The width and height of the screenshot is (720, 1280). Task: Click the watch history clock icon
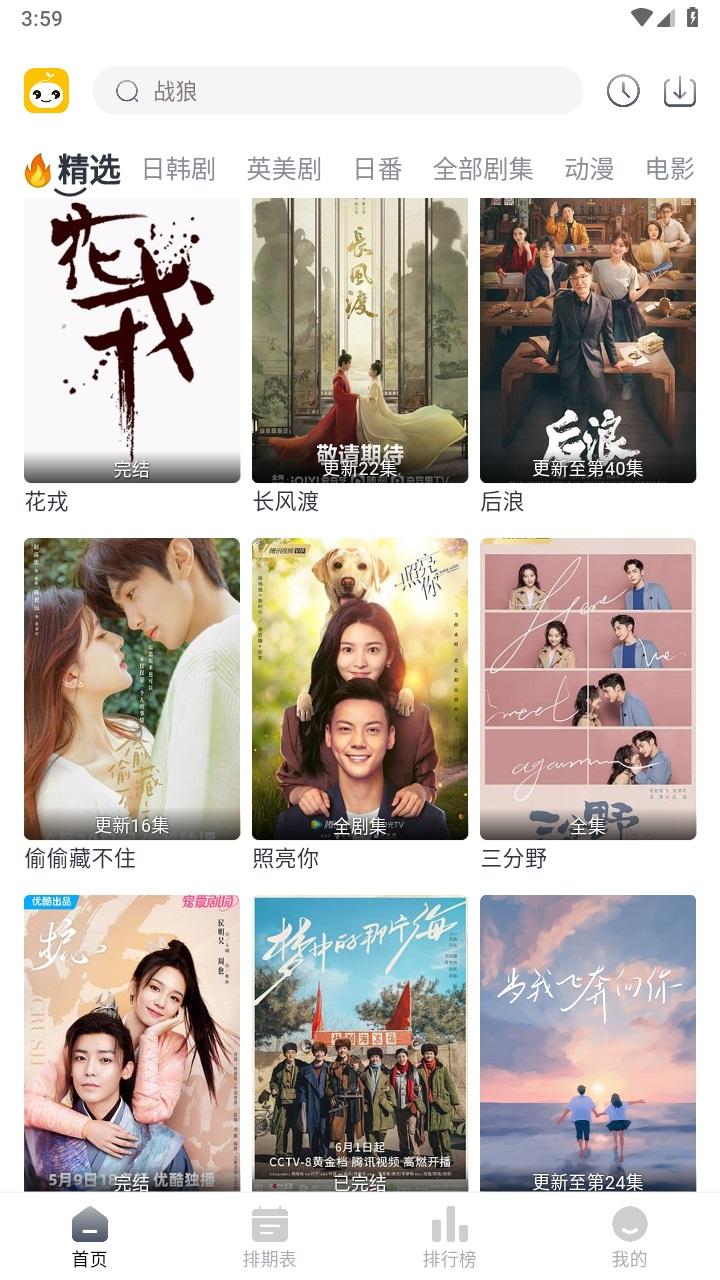[622, 90]
